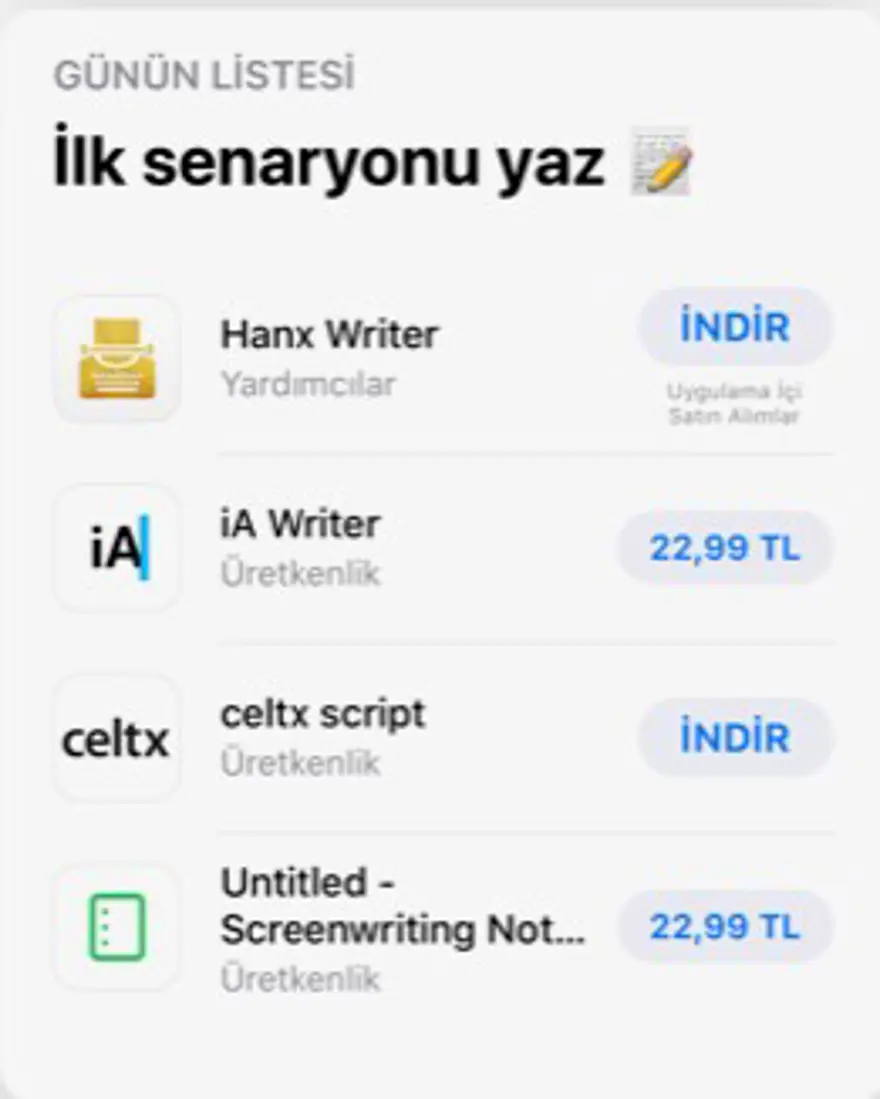Open the iA Writer app page
The width and height of the screenshot is (880, 1099).
point(300,525)
